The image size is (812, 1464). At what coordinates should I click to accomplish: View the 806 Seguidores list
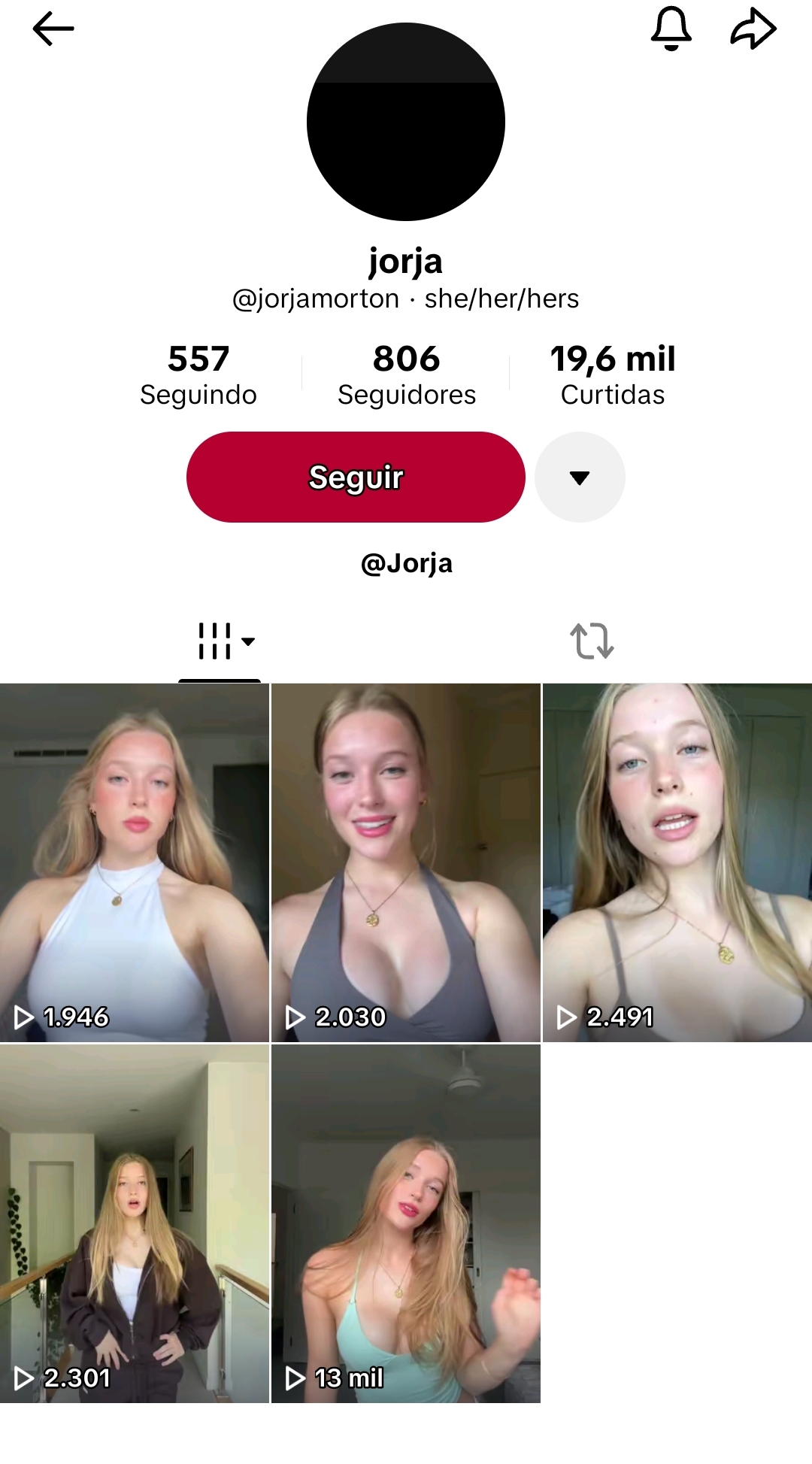406,374
